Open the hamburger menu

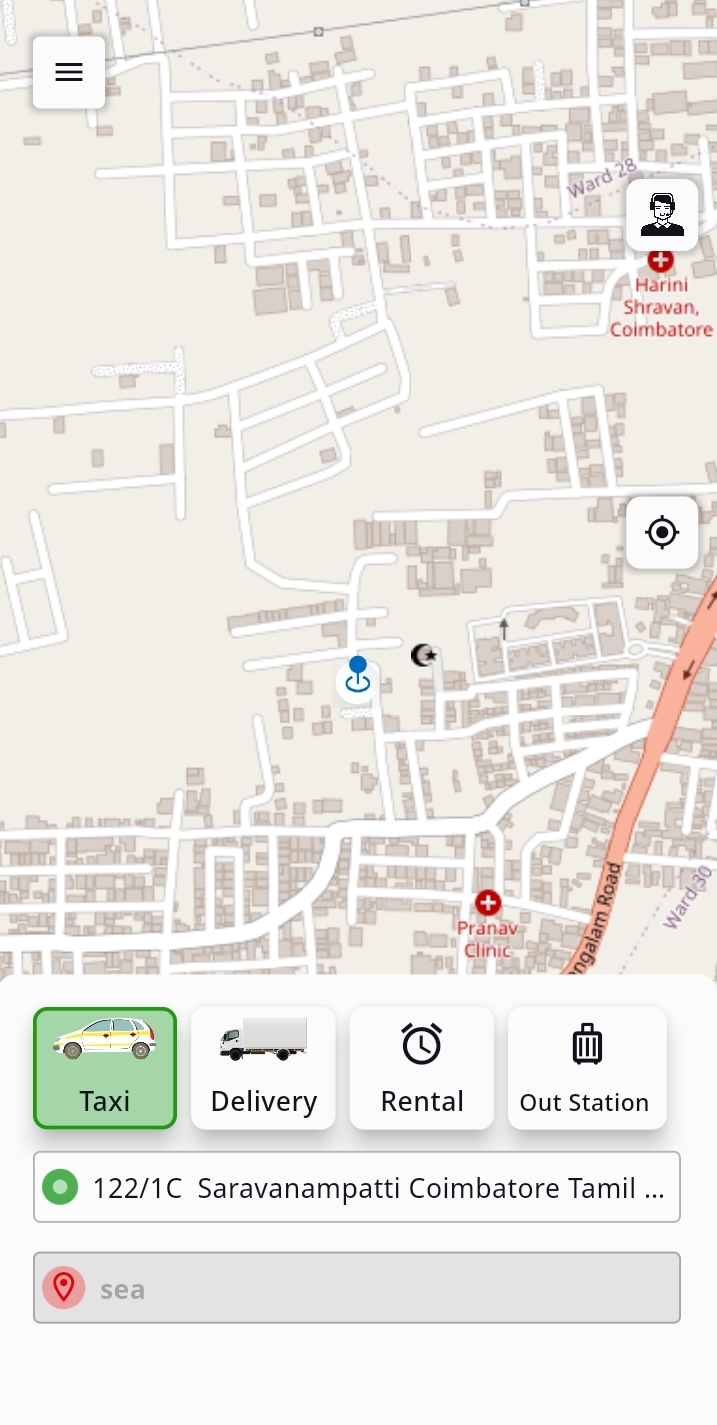point(69,72)
